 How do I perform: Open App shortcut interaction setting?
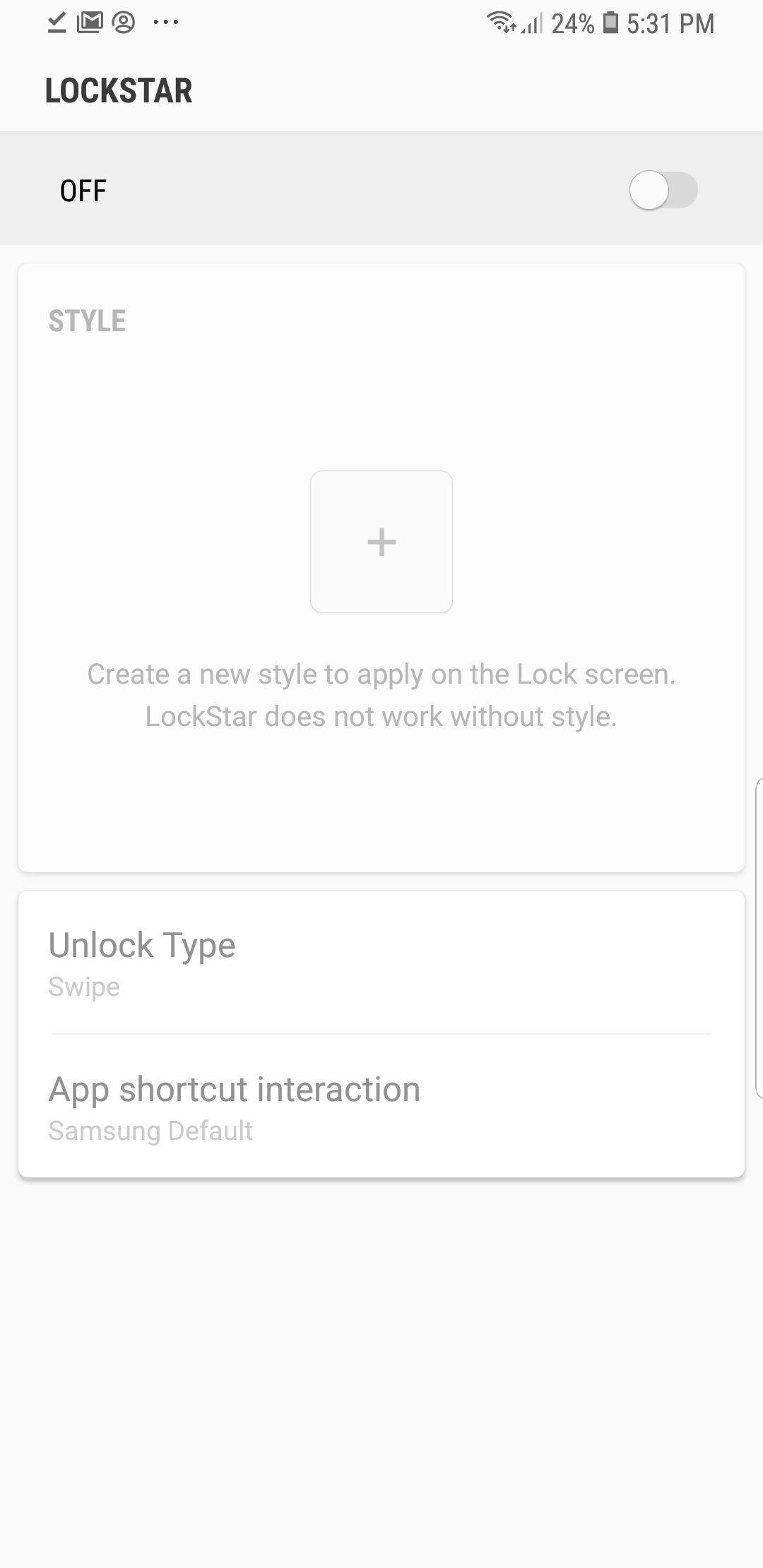pos(381,1107)
